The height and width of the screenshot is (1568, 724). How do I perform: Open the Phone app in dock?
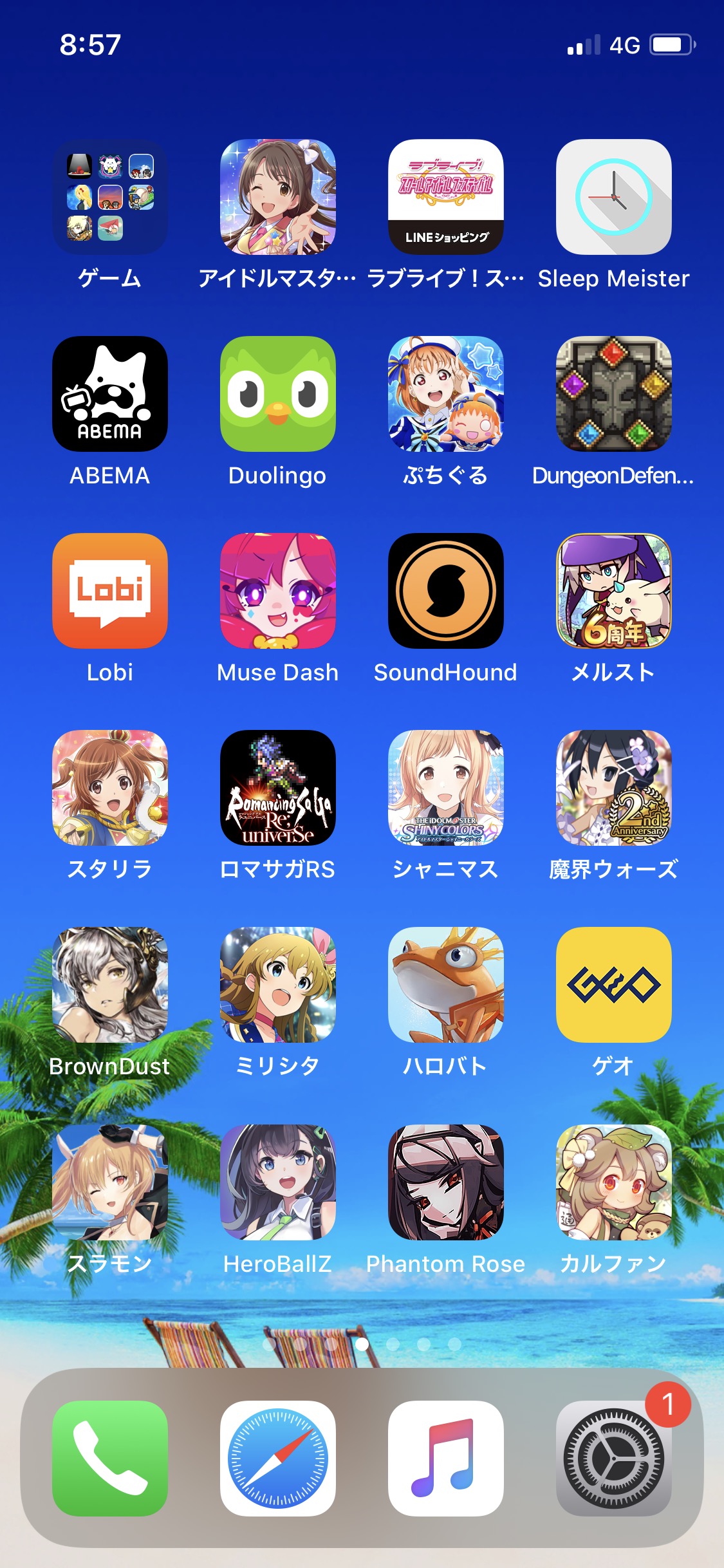110,1459
